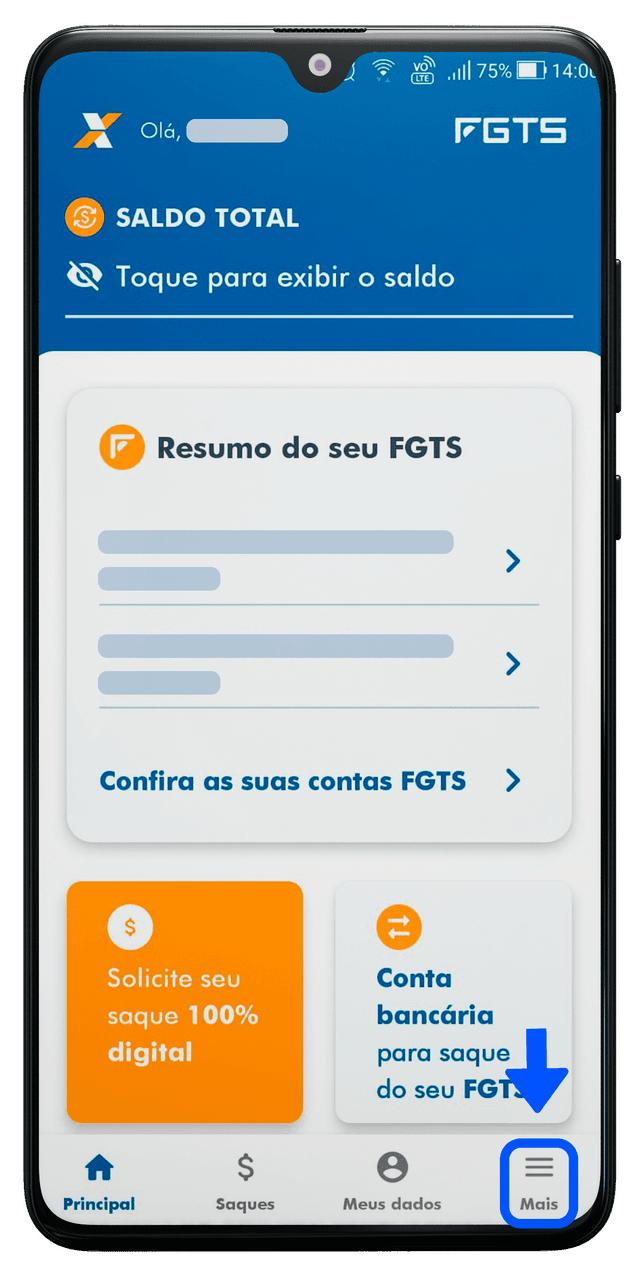Open Confira as suas contas FGTS

point(310,780)
